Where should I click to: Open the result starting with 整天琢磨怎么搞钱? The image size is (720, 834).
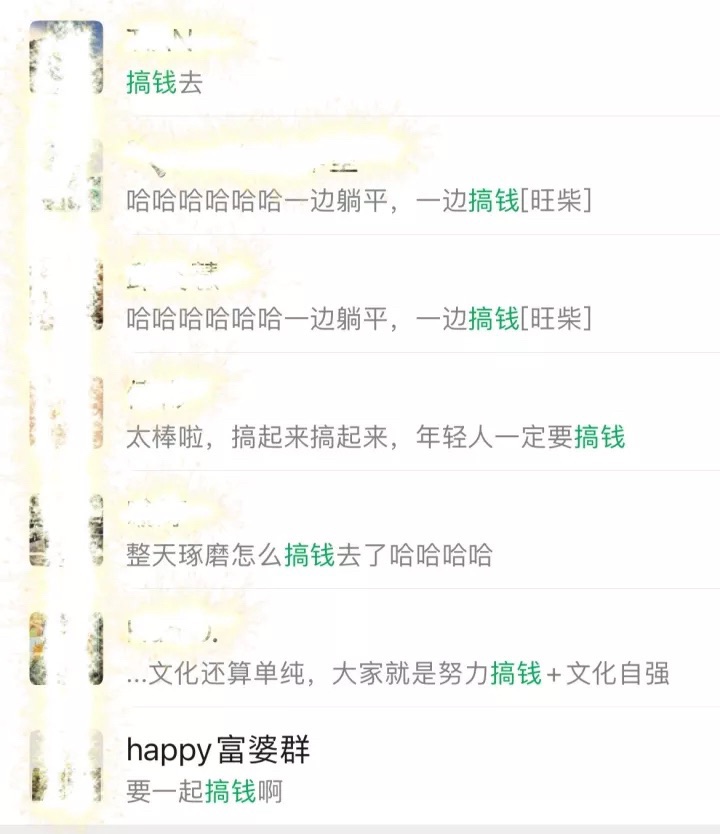tap(400, 534)
